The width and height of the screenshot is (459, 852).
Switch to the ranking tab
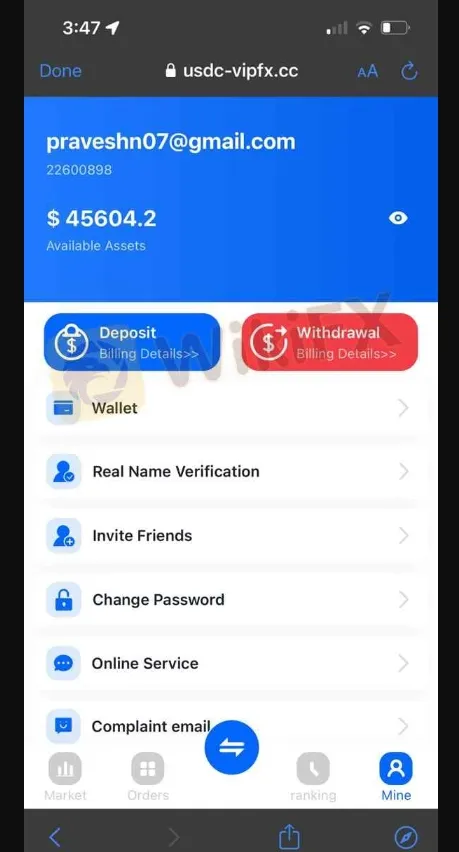(x=313, y=777)
